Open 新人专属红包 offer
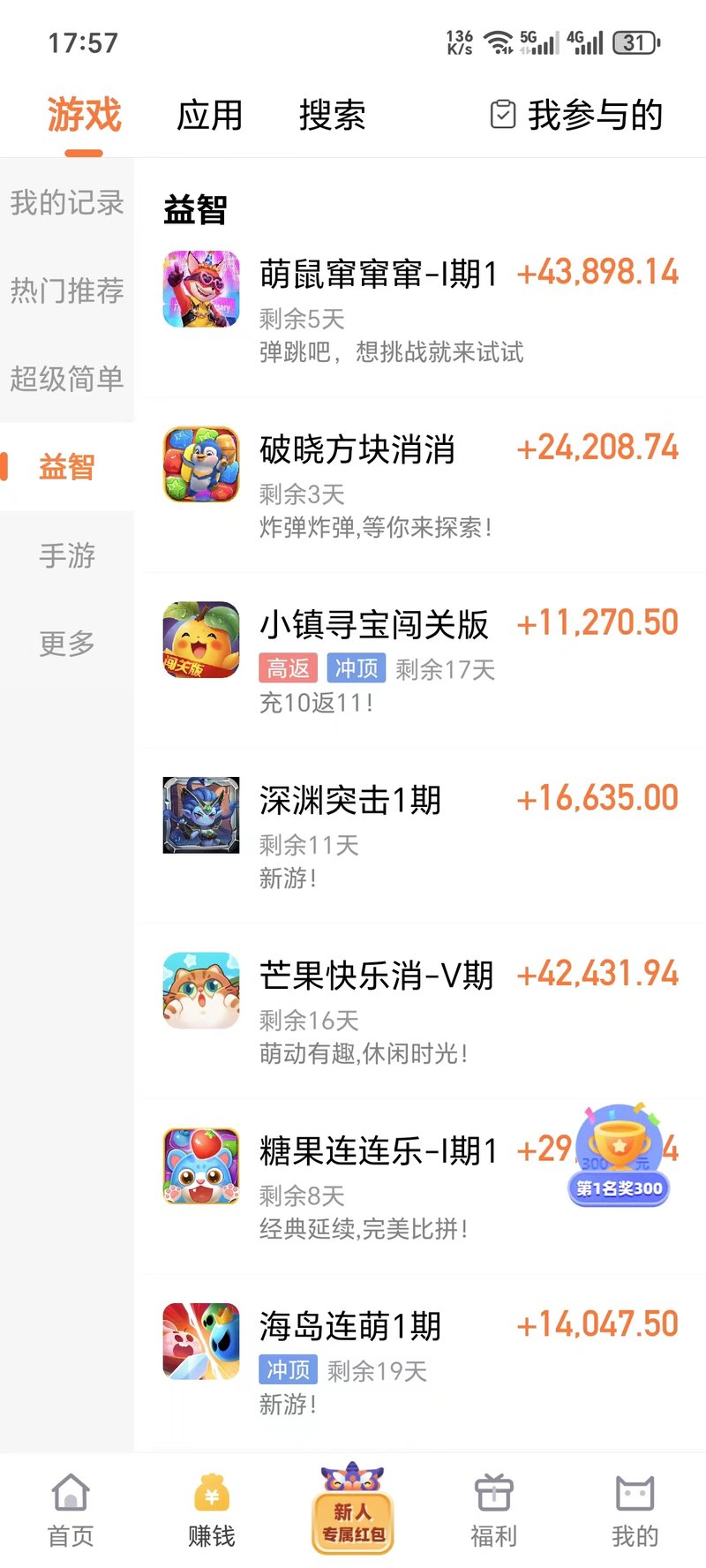The width and height of the screenshot is (706, 1568). coord(353,1510)
